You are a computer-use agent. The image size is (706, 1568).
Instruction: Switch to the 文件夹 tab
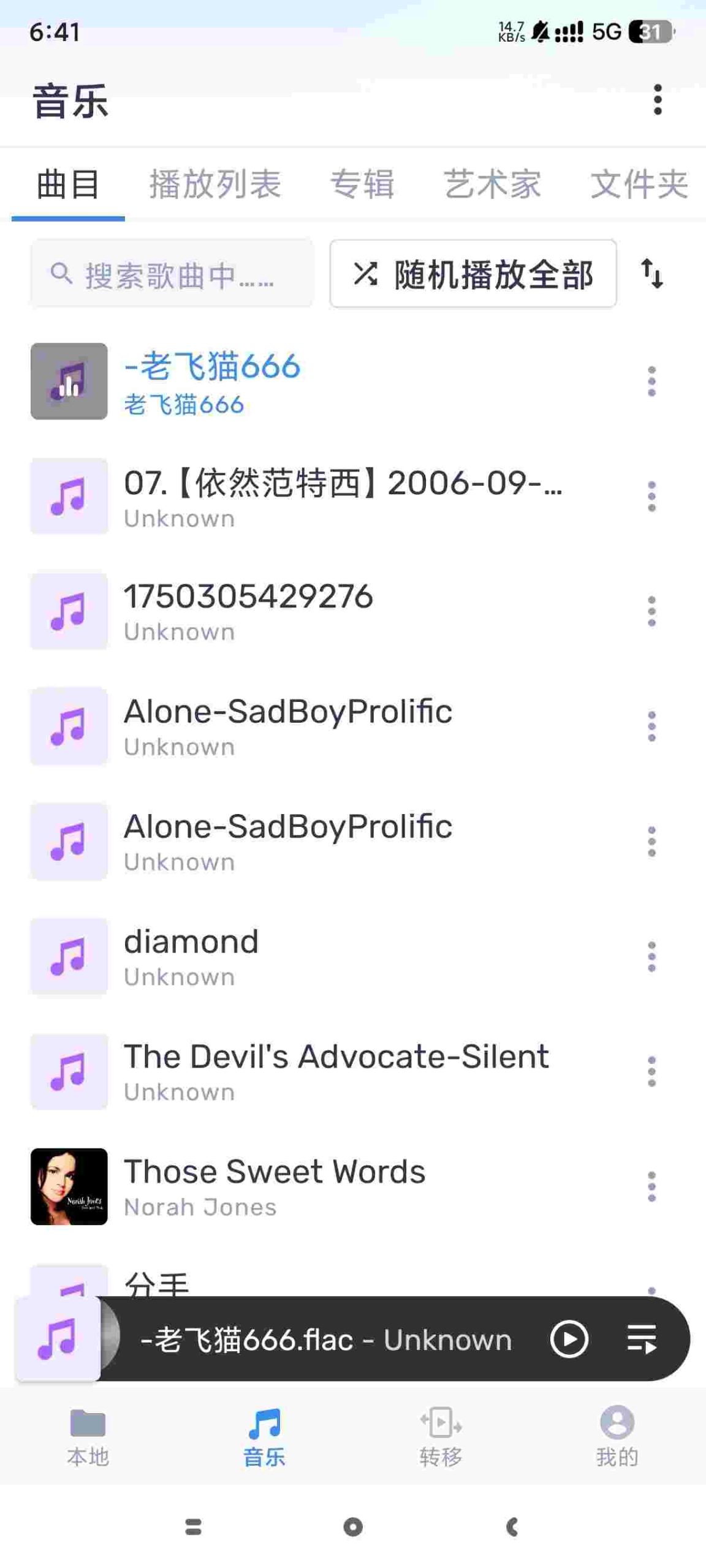point(639,184)
